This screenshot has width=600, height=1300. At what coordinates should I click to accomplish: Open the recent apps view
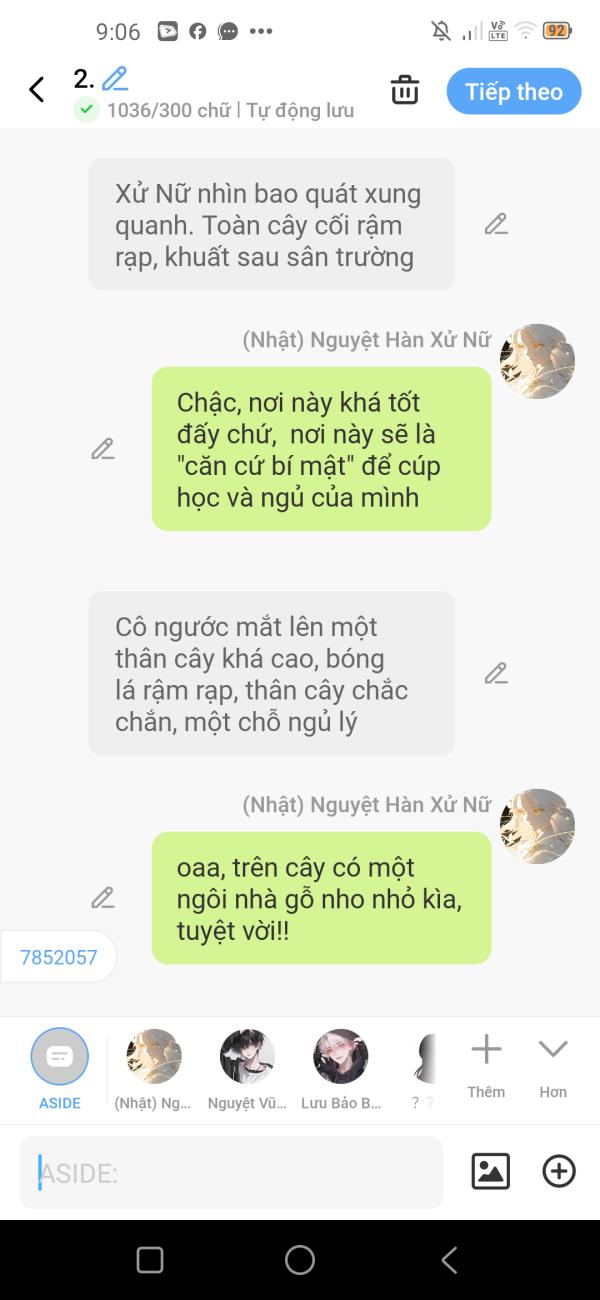[150, 1260]
